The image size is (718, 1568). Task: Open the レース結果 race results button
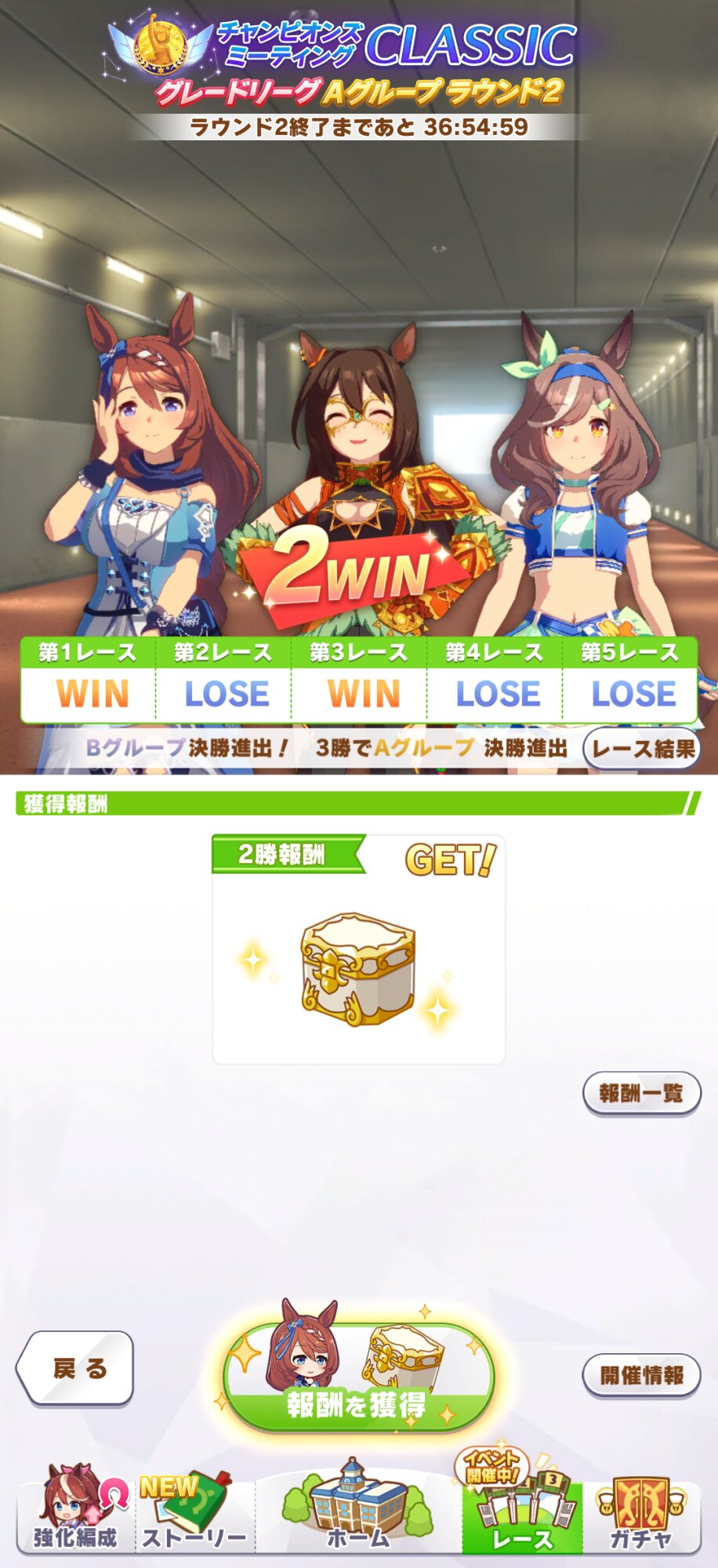tap(642, 749)
